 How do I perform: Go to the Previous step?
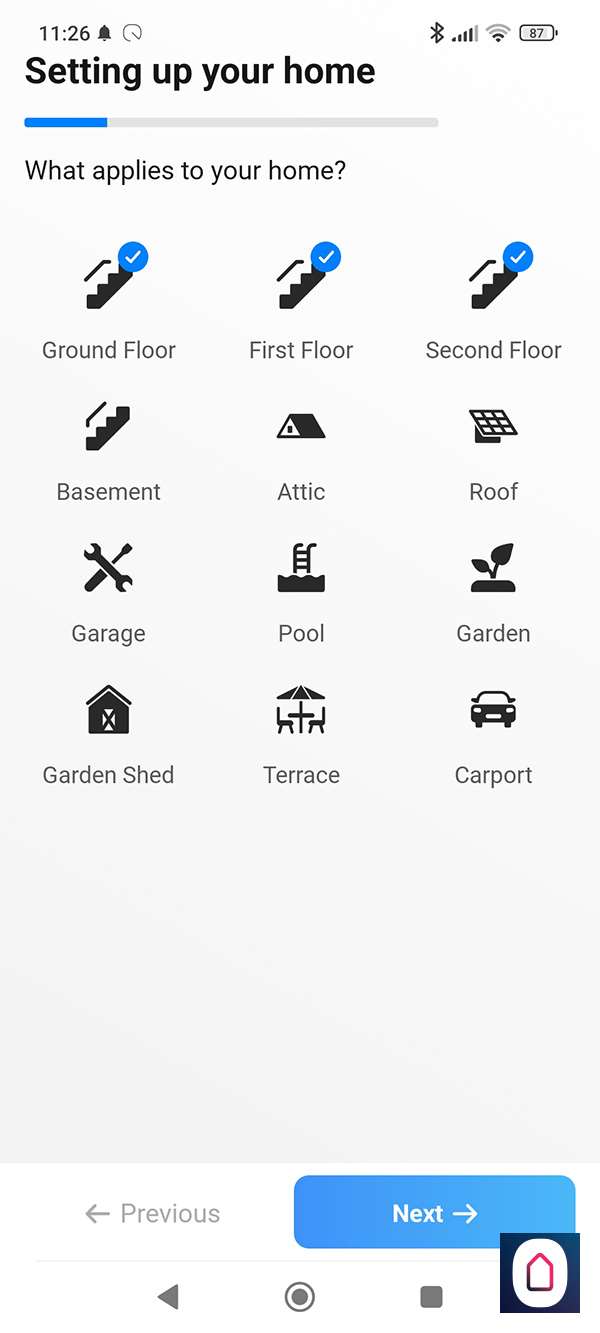[x=153, y=1213]
